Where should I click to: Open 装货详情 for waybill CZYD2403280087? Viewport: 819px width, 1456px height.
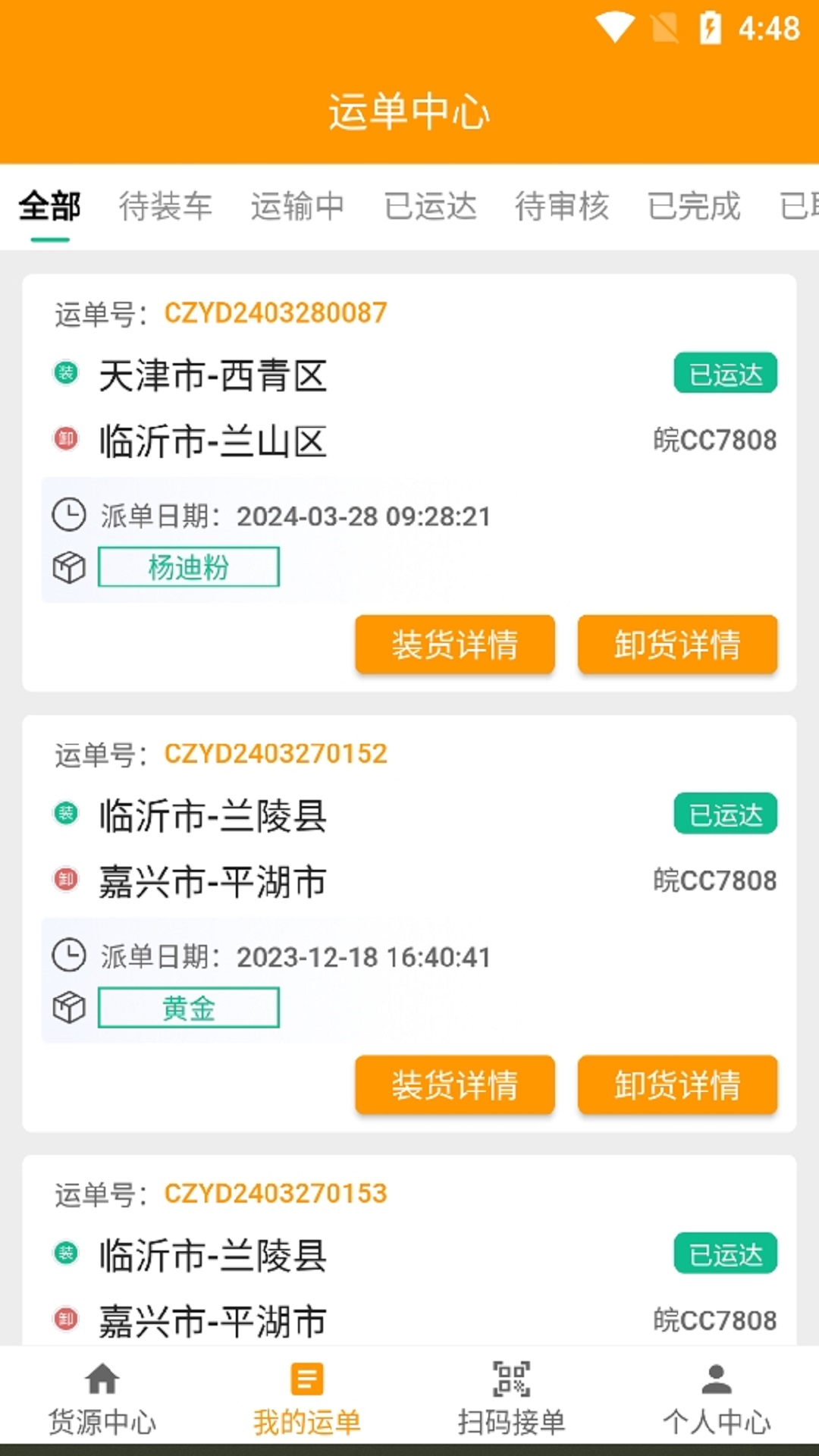click(x=455, y=645)
